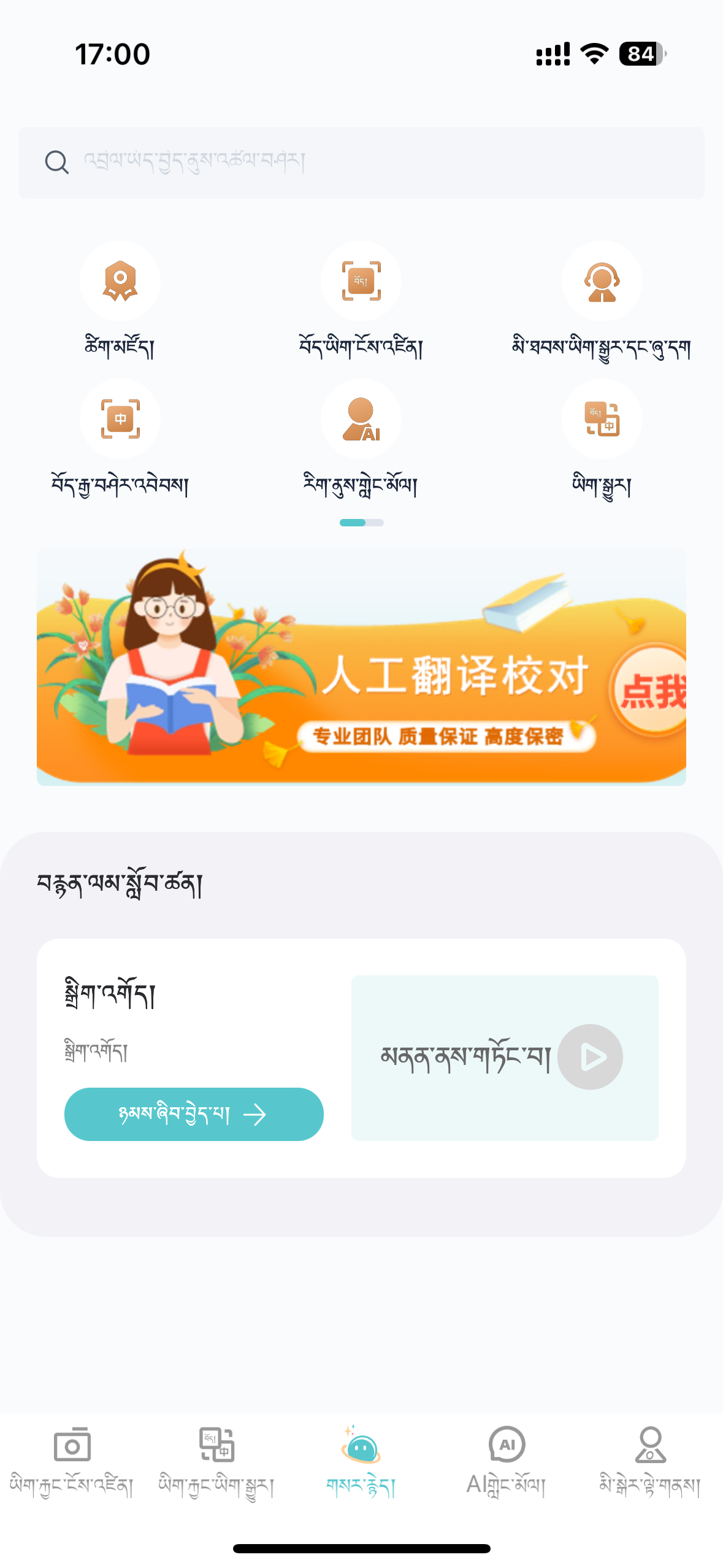Open the མི་སྒེར་ལྟེ་གནས། profile tab

coord(650,1459)
